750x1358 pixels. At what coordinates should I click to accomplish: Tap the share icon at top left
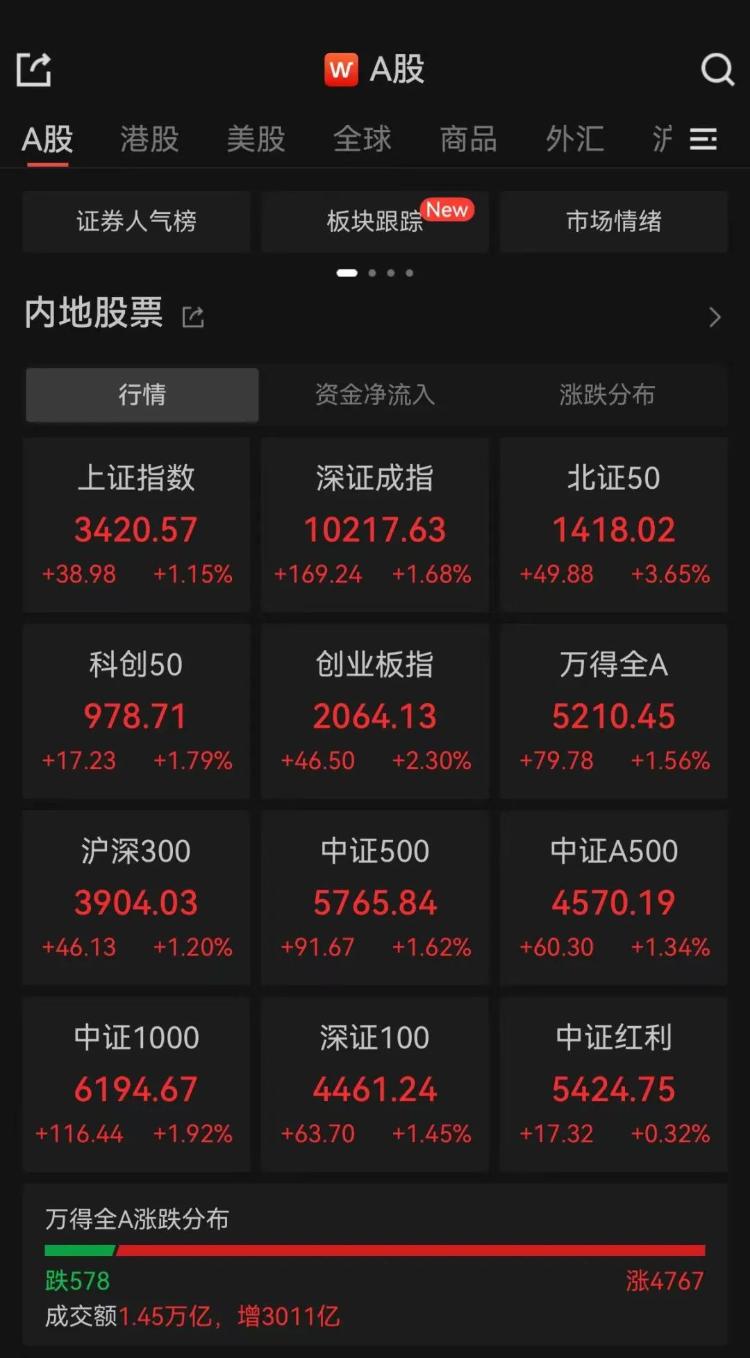pyautogui.click(x=34, y=69)
